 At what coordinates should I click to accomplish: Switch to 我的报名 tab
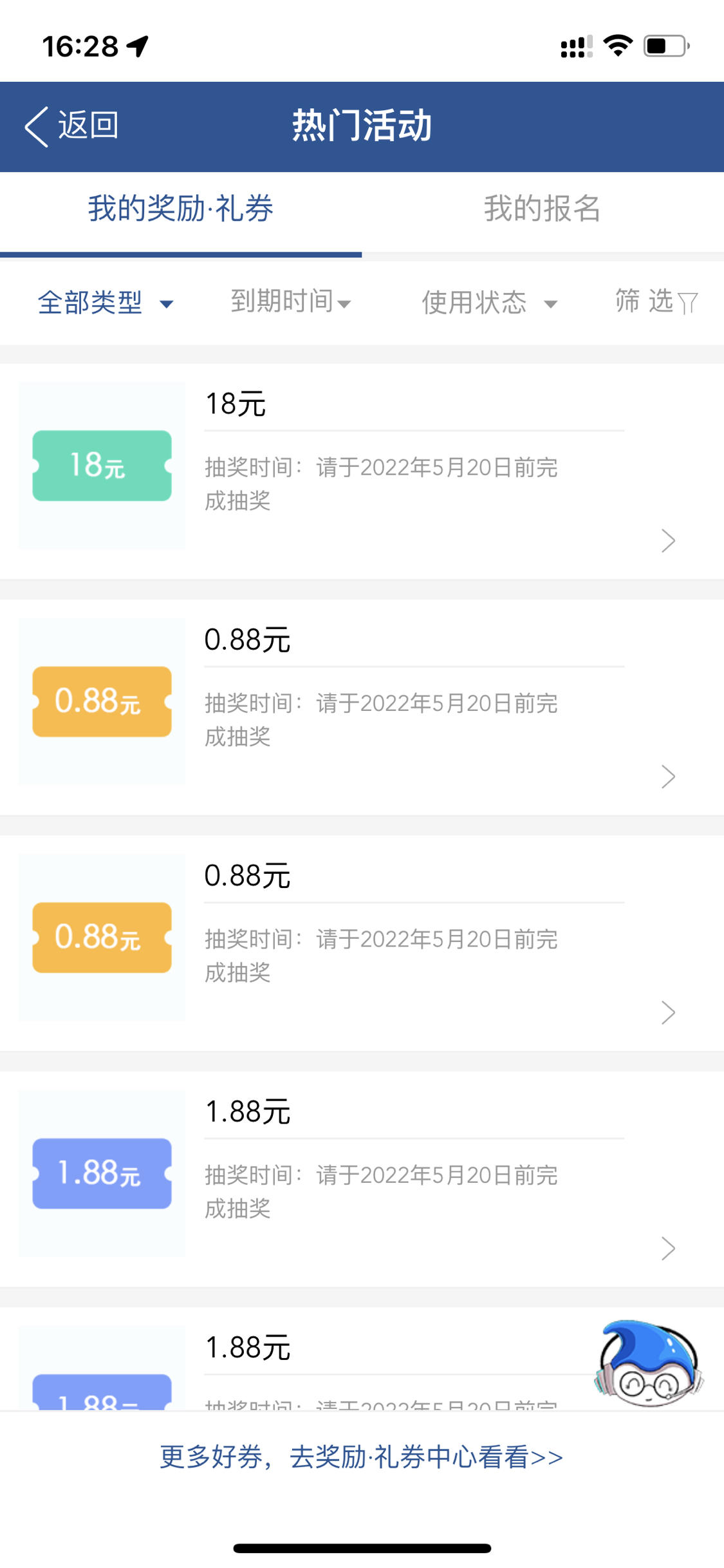543,209
